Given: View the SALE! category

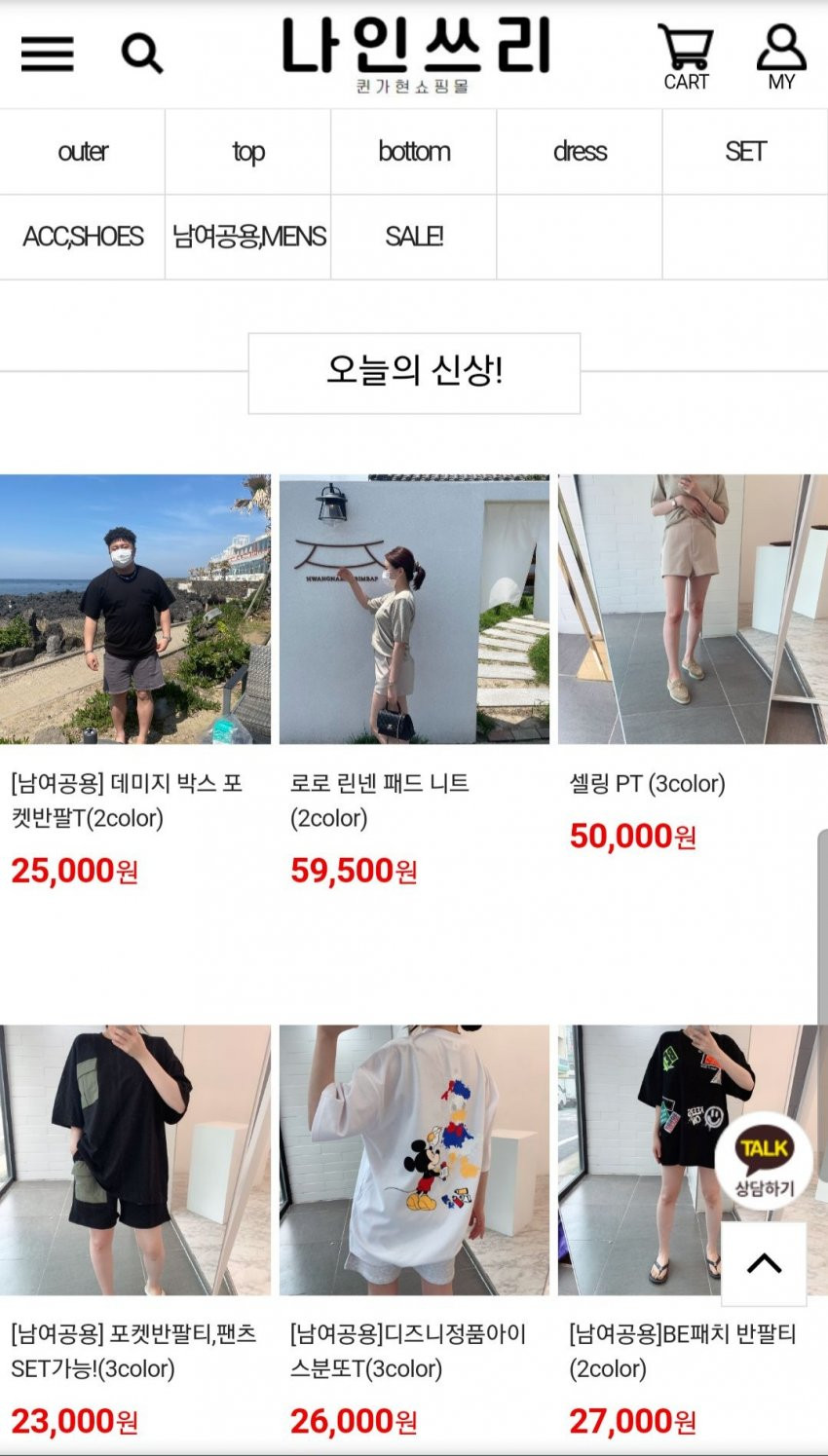Looking at the screenshot, I should tap(414, 237).
